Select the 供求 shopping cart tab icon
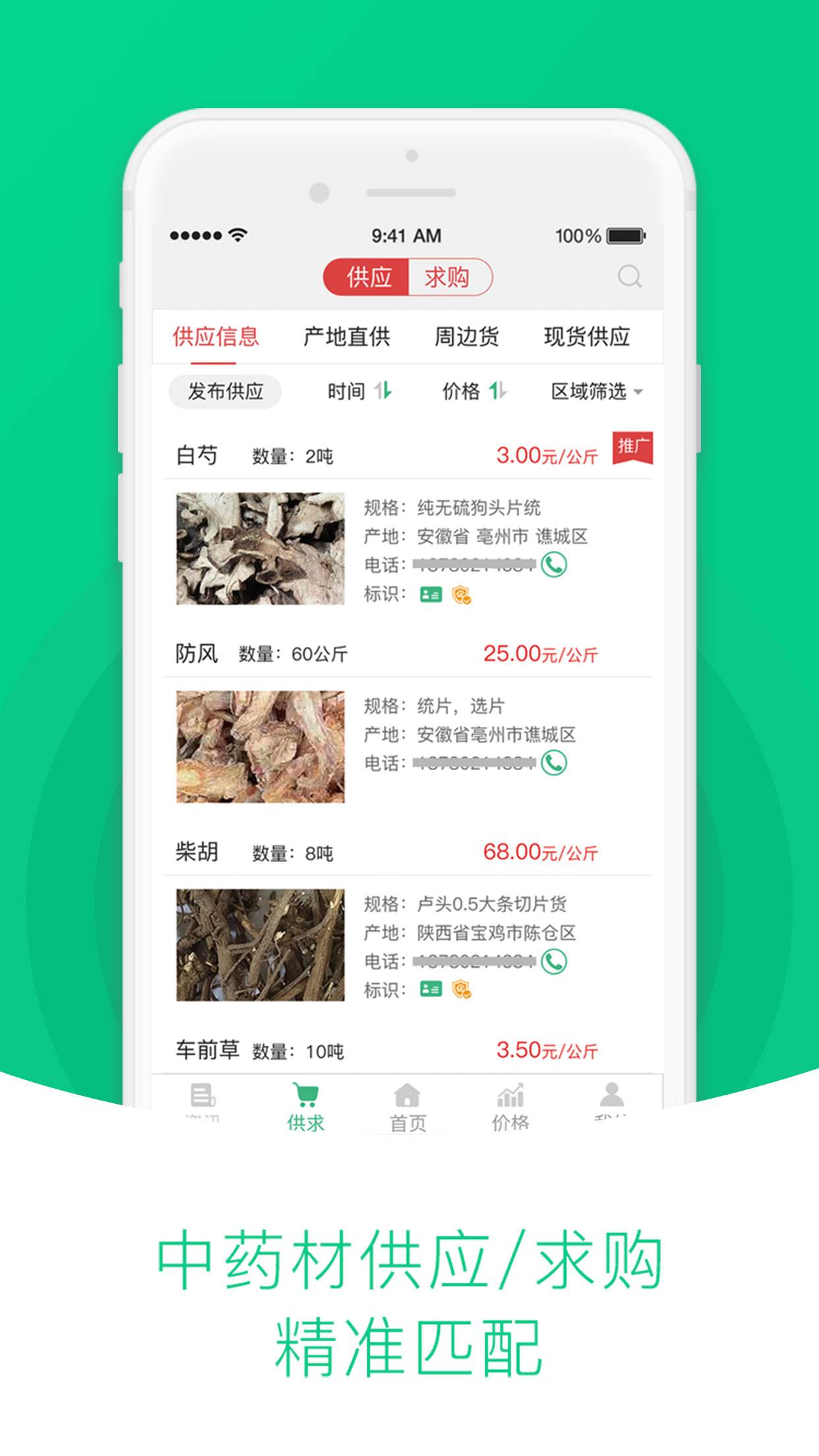The width and height of the screenshot is (819, 1456). (307, 1095)
